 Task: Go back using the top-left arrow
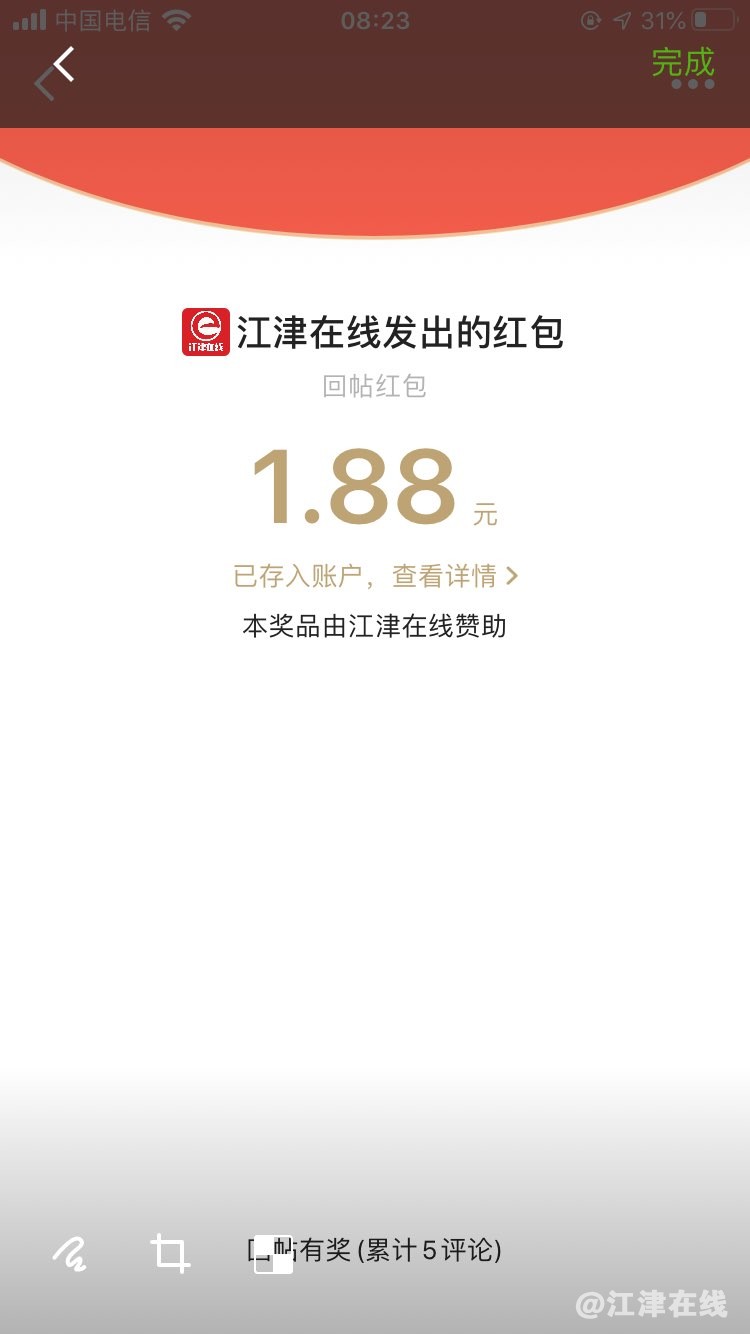point(63,66)
